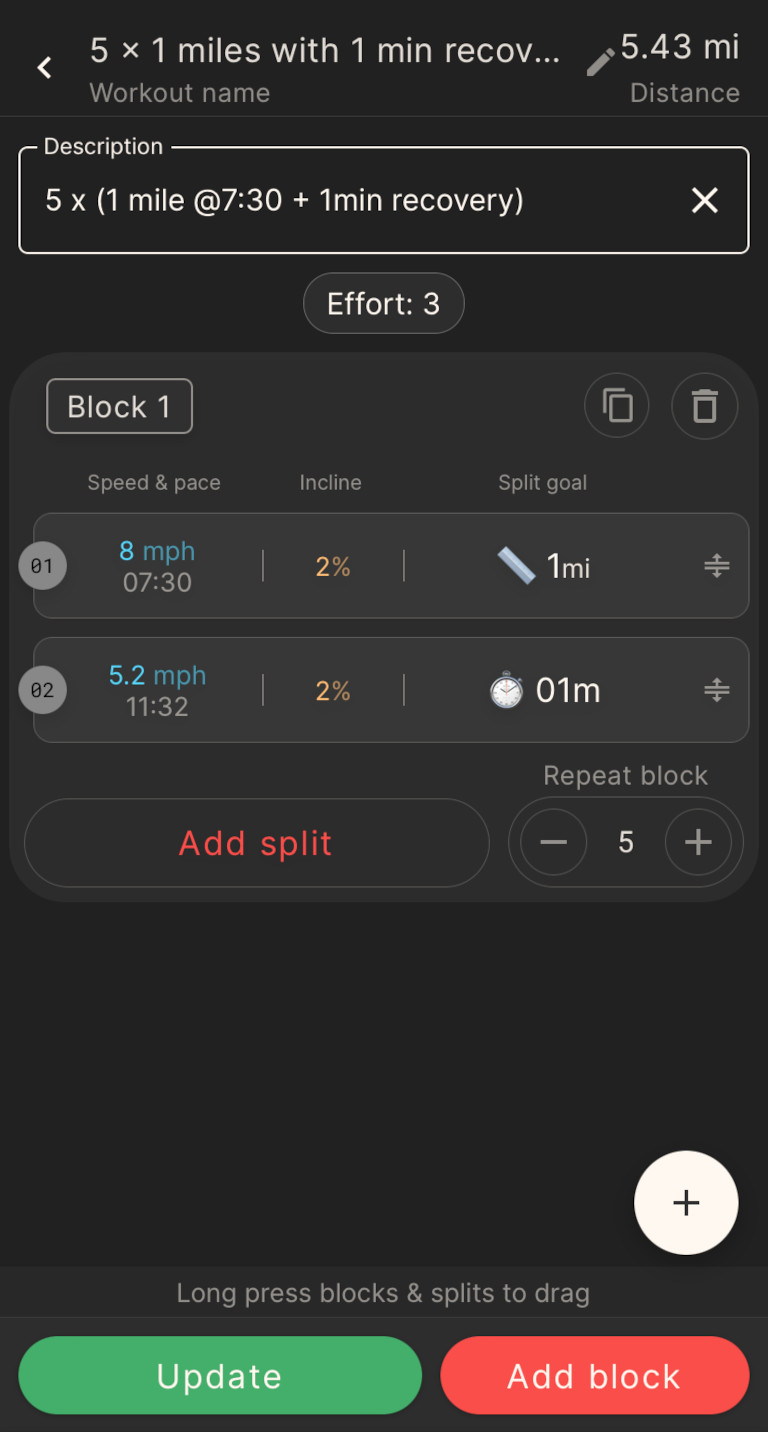
Task: Edit the workout distance with the pencil icon
Action: [x=600, y=60]
